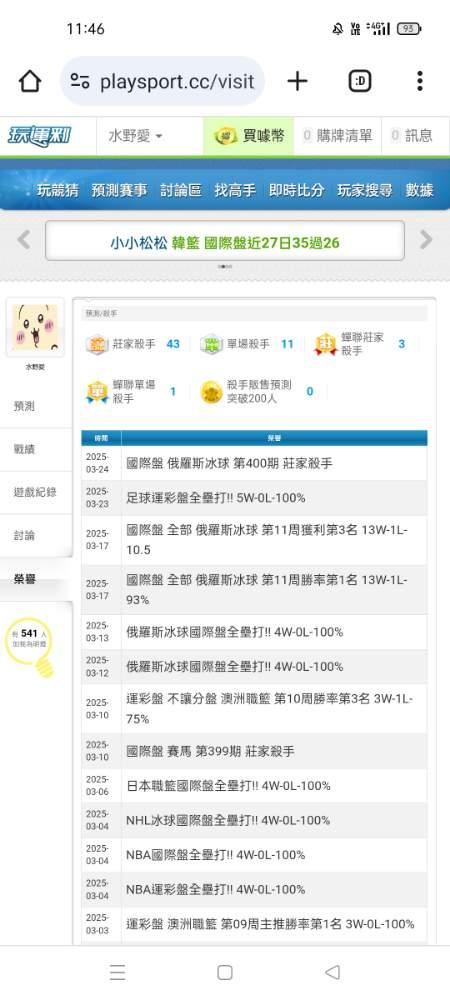Expand the 水野愛 account dropdown
The image size is (450, 1000).
click(x=135, y=136)
